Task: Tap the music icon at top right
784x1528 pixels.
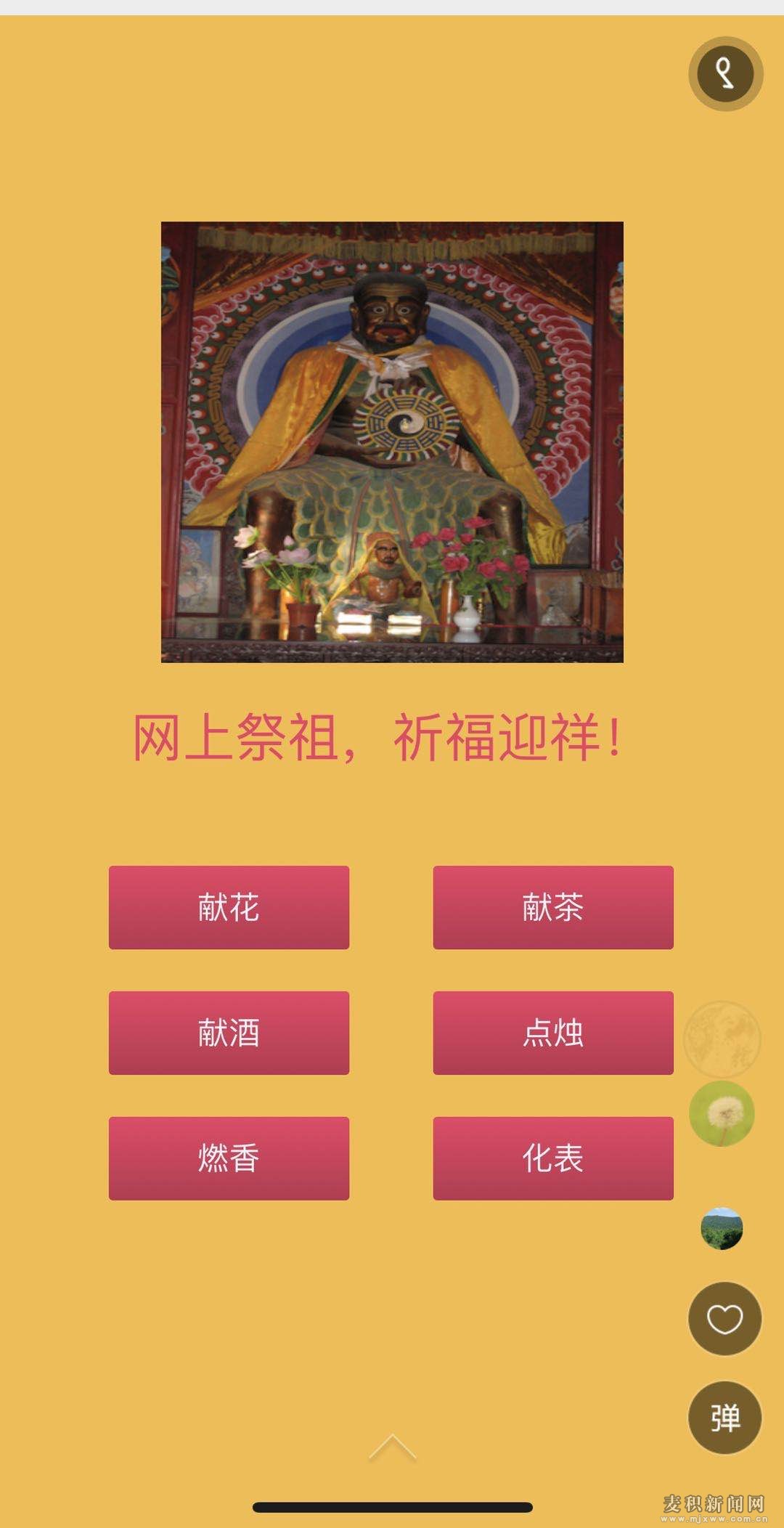Action: coord(725,74)
